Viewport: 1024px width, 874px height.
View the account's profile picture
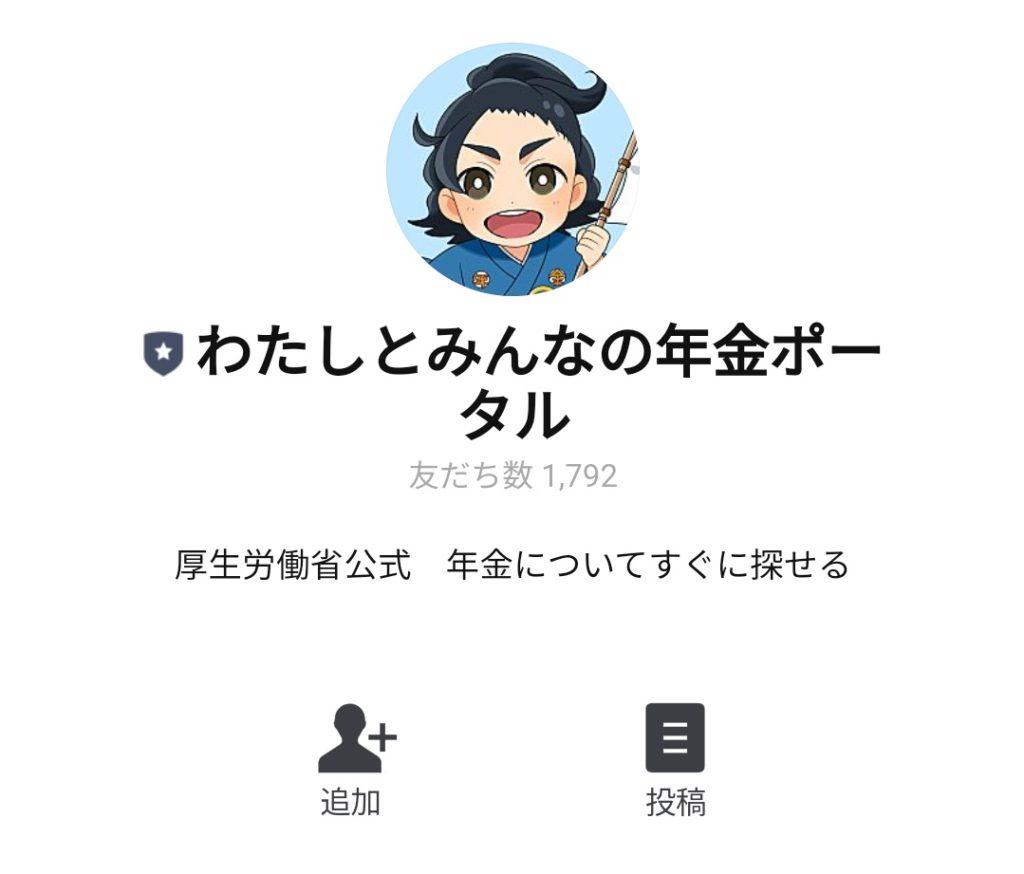tap(512, 168)
